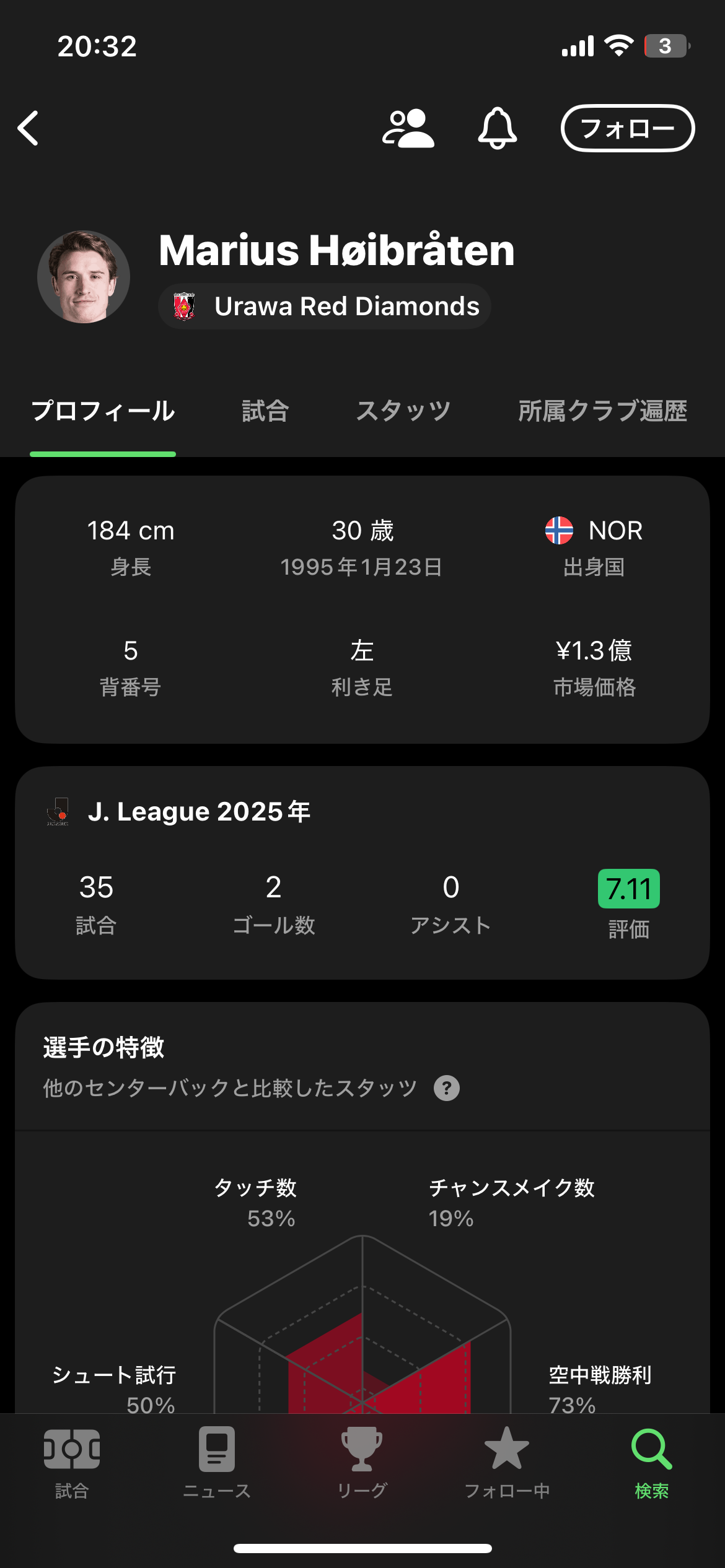The height and width of the screenshot is (1568, 725).
Task: Switch to the リーグ bottom tab
Action: click(x=362, y=1463)
